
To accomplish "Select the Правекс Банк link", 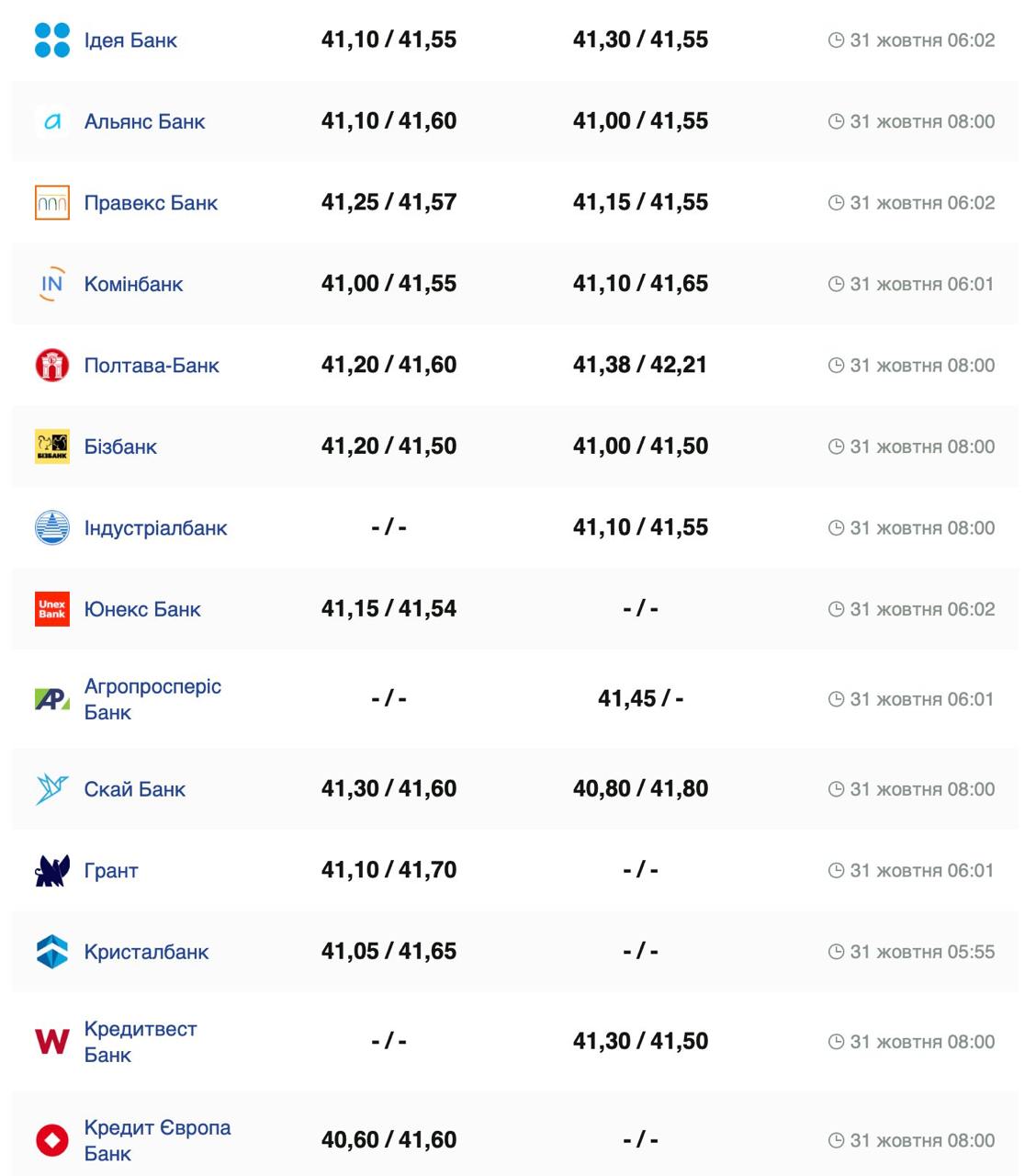I will (151, 203).
